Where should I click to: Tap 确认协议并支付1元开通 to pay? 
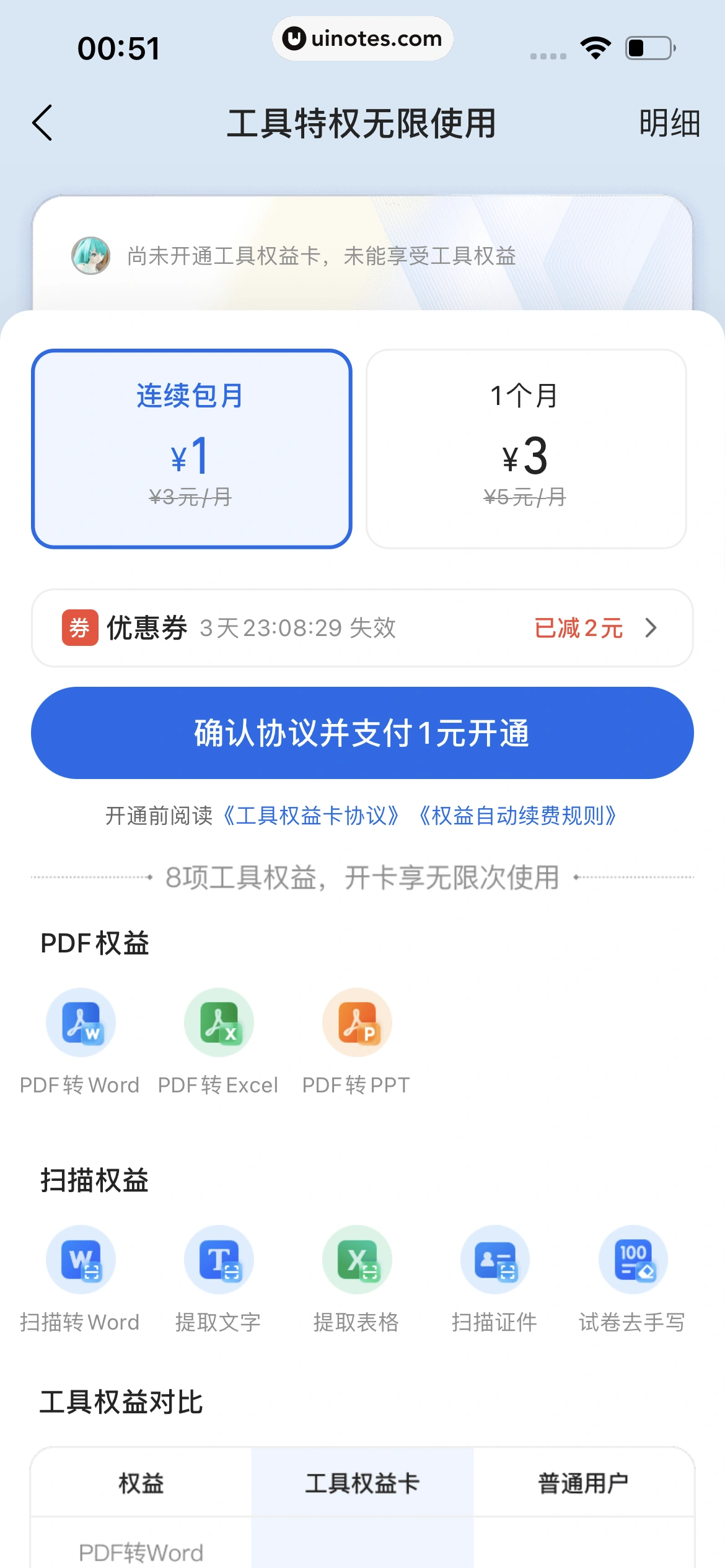(x=362, y=733)
